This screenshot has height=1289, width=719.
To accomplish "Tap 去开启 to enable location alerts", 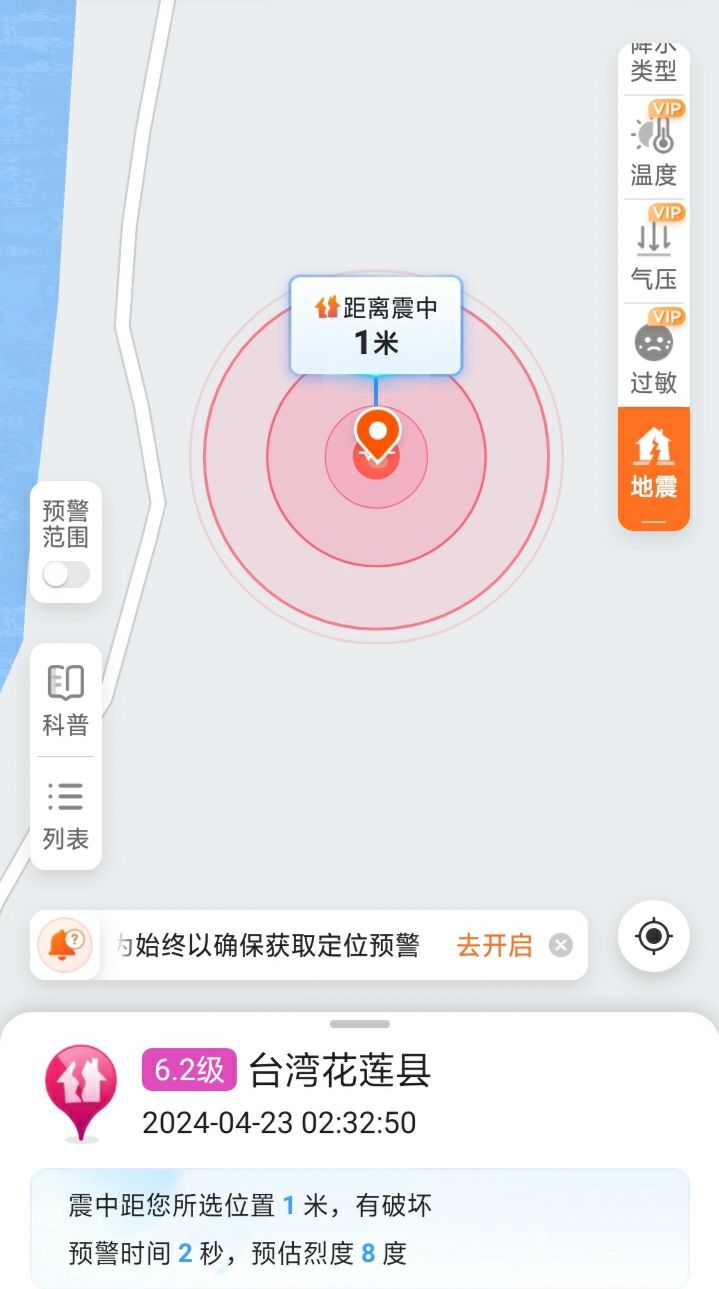I will [x=494, y=945].
